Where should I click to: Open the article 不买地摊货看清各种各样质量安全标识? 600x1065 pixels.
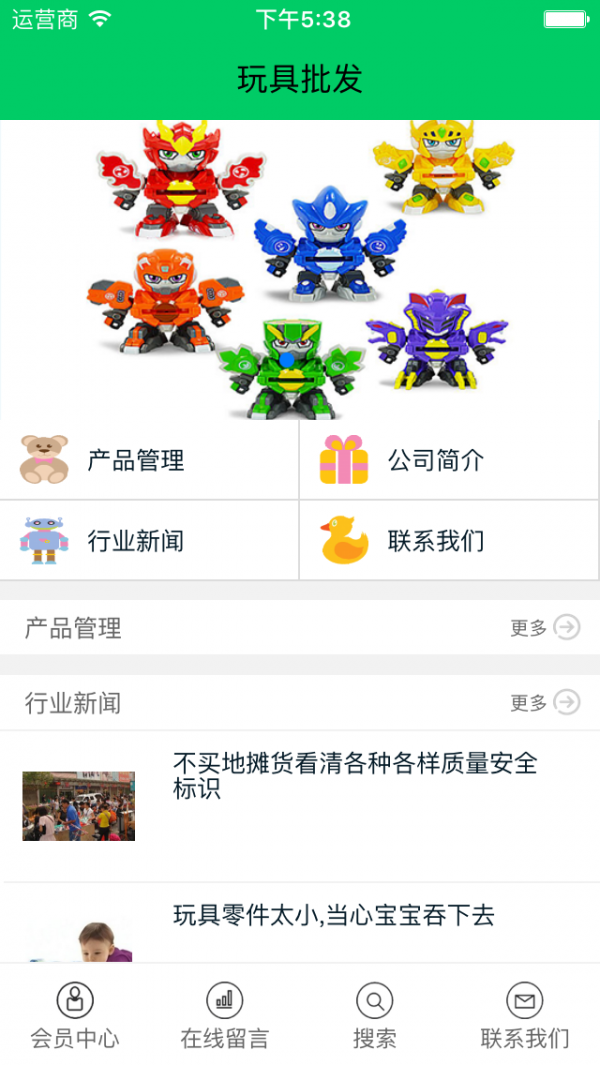pyautogui.click(x=355, y=776)
